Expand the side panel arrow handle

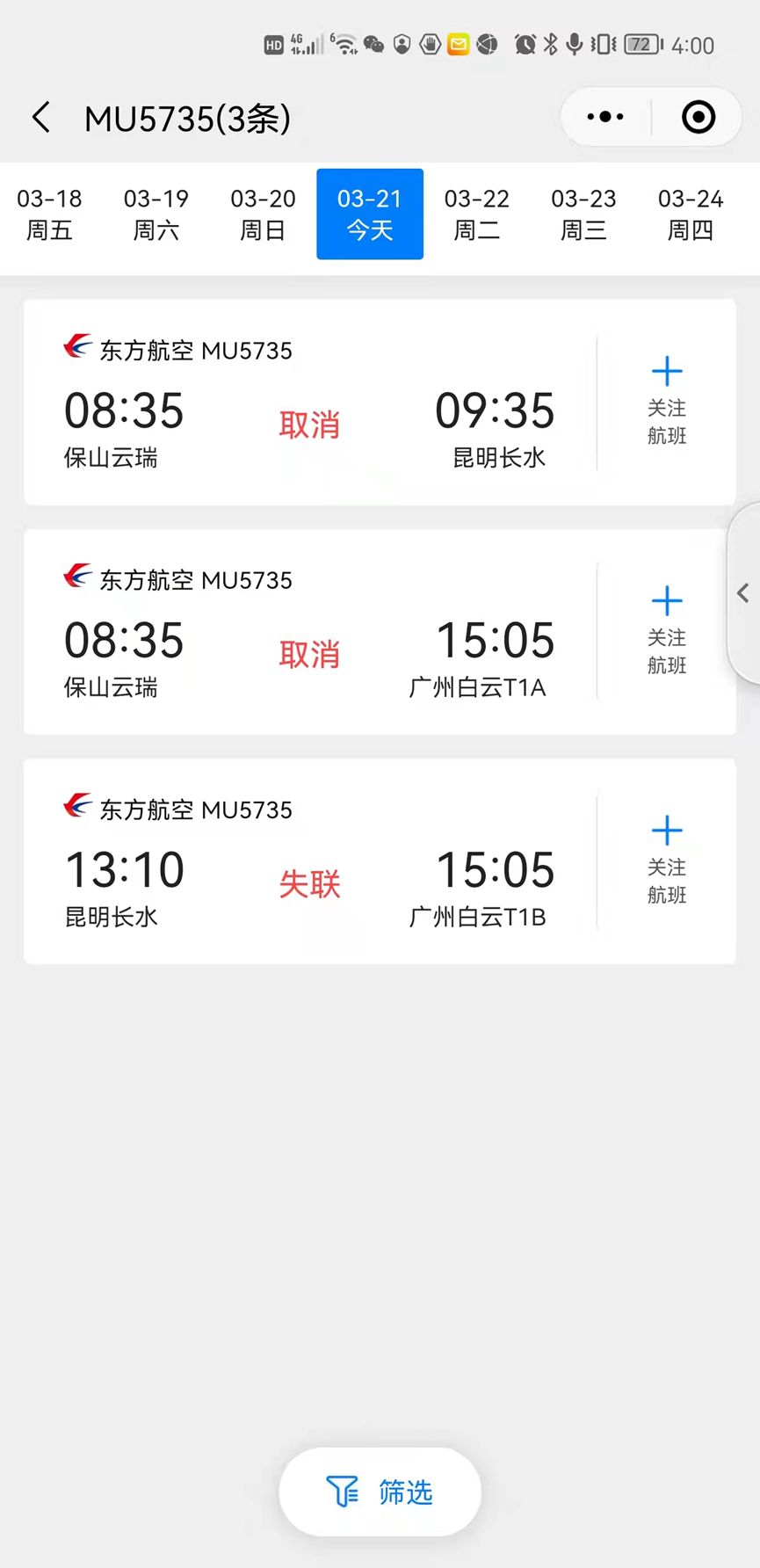click(744, 593)
